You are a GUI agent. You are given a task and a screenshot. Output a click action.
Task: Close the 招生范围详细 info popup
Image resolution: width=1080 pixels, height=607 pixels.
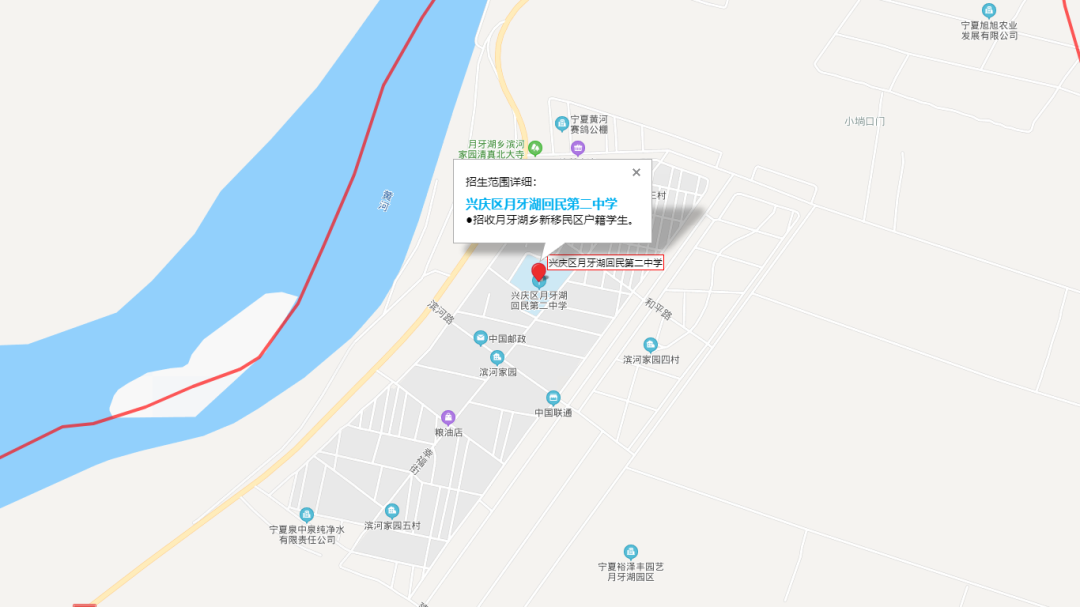(636, 172)
